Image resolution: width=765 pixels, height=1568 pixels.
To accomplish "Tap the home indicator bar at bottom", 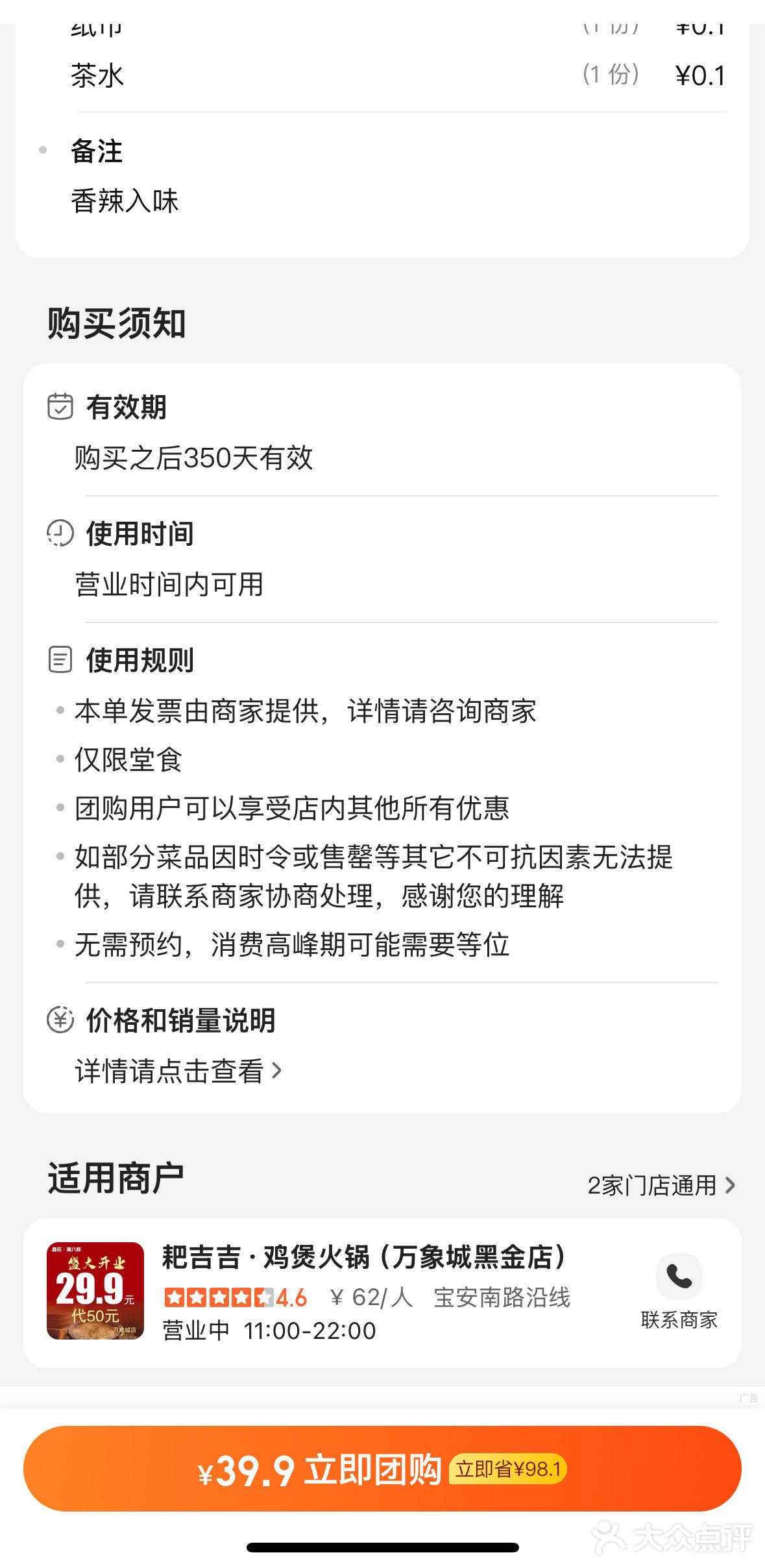I will tap(382, 1550).
